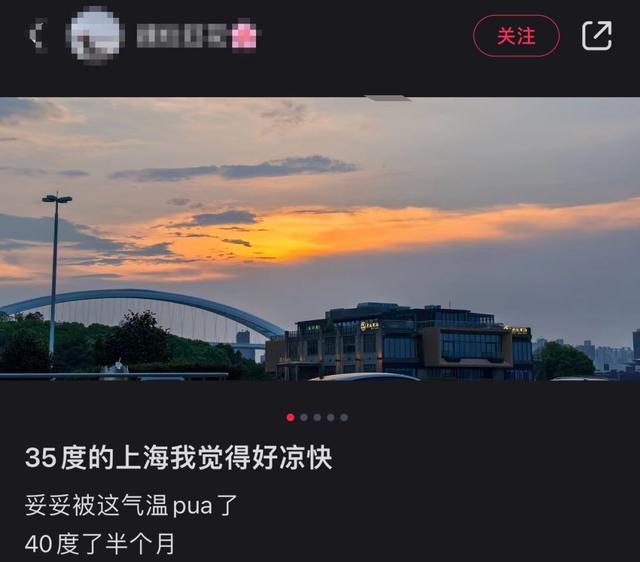The image size is (640, 562).
Task: Open the sunset photo in full view
Action: click(320, 238)
